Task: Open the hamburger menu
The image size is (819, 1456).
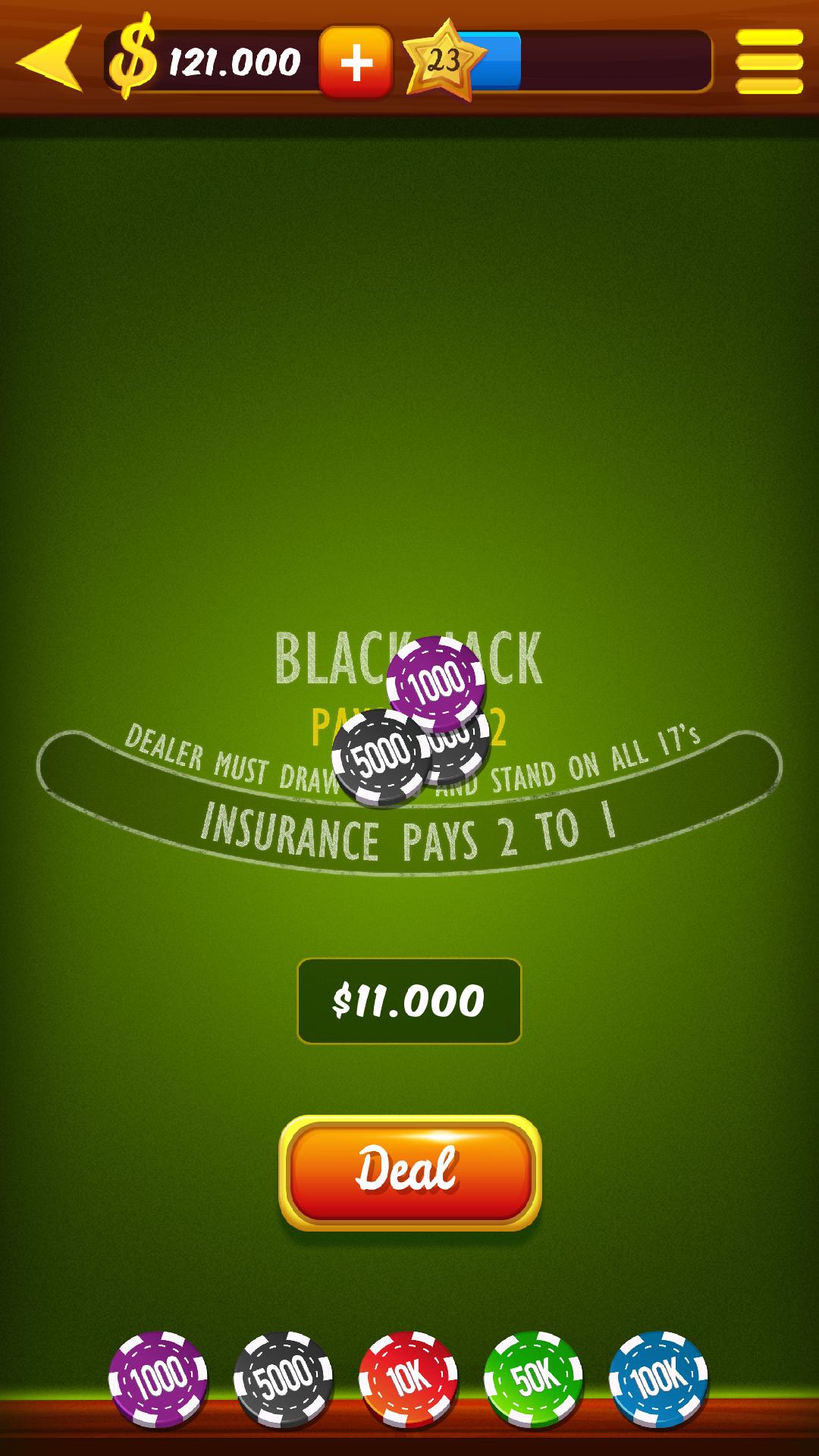Action: (x=769, y=61)
